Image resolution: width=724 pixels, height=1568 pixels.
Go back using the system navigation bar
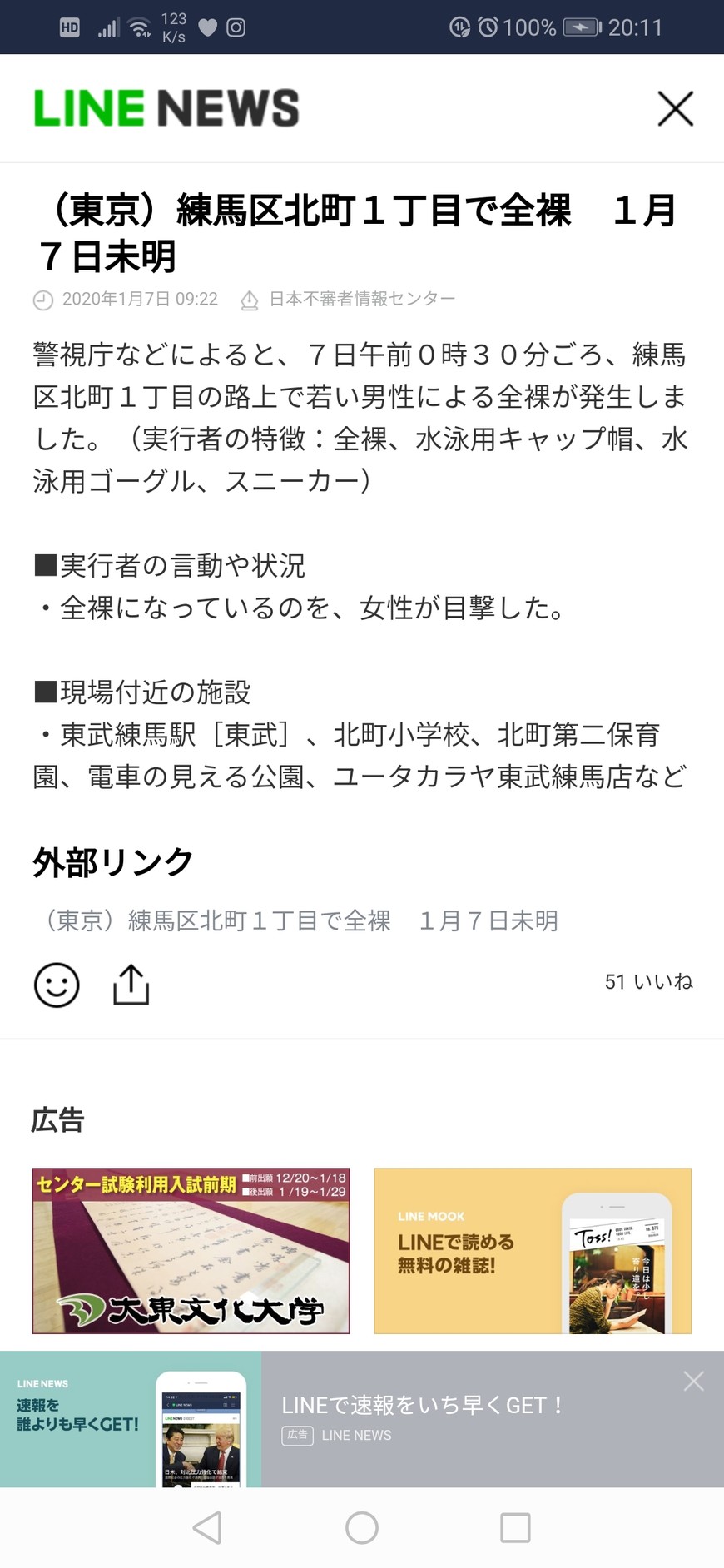pos(207,1527)
